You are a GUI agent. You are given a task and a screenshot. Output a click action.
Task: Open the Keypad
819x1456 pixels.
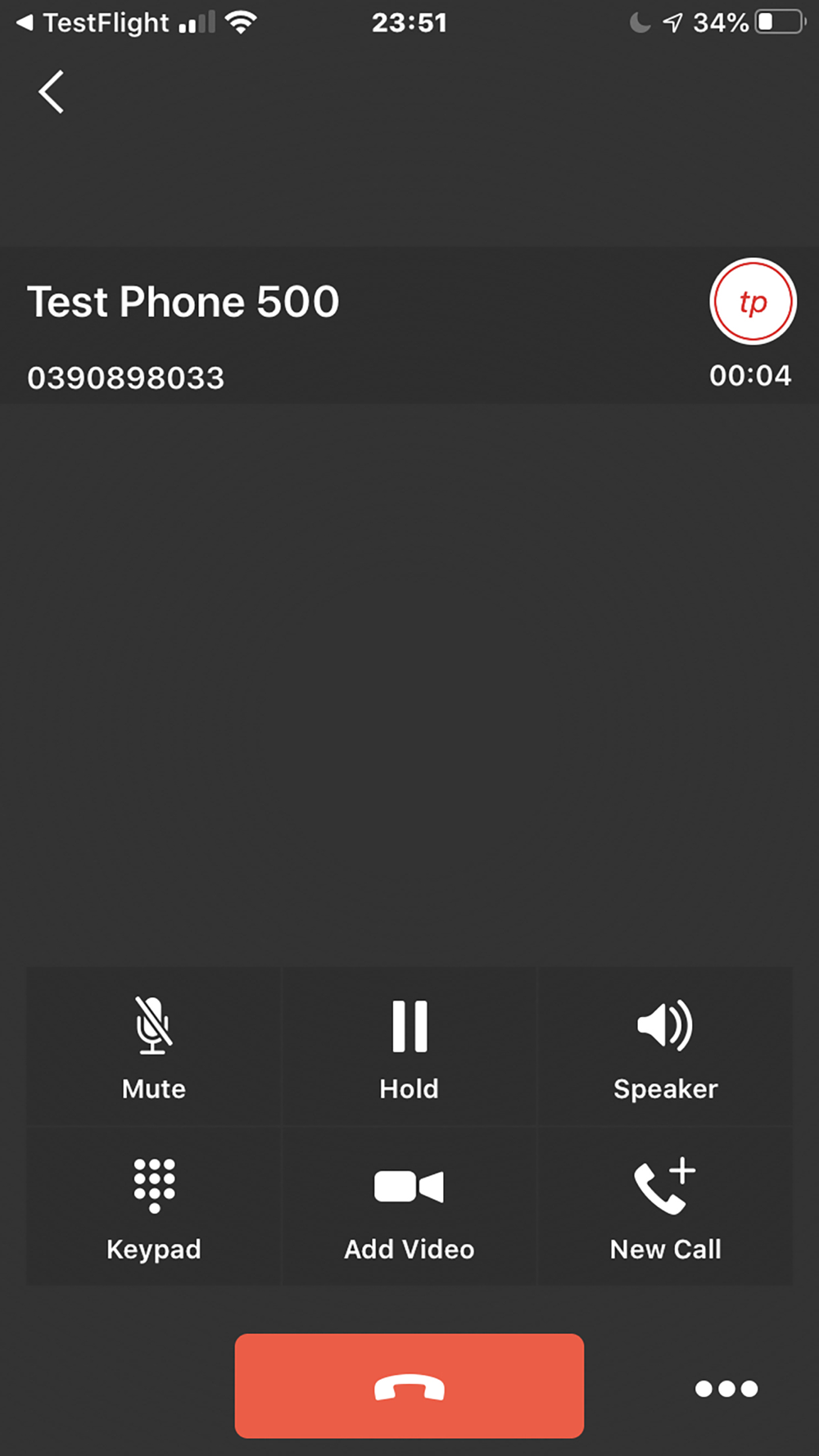154,1206
